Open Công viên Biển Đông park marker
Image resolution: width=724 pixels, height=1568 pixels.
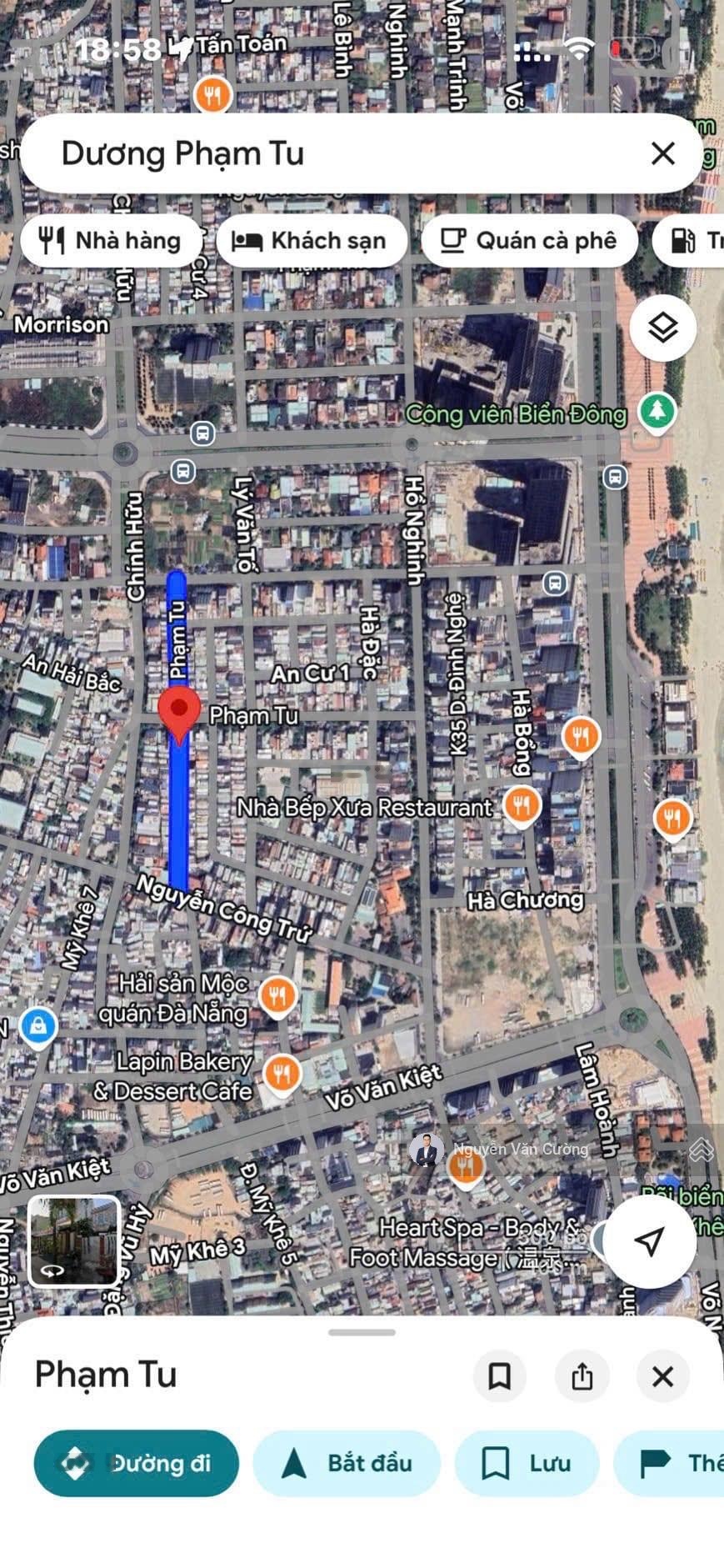[x=657, y=412]
